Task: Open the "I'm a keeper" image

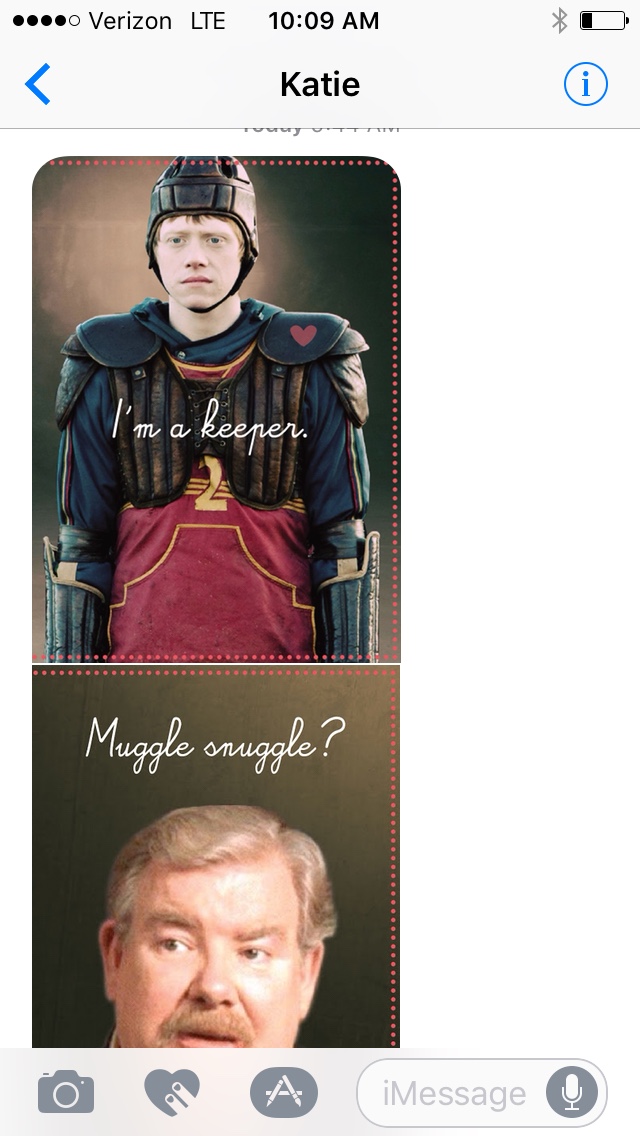Action: (216, 409)
